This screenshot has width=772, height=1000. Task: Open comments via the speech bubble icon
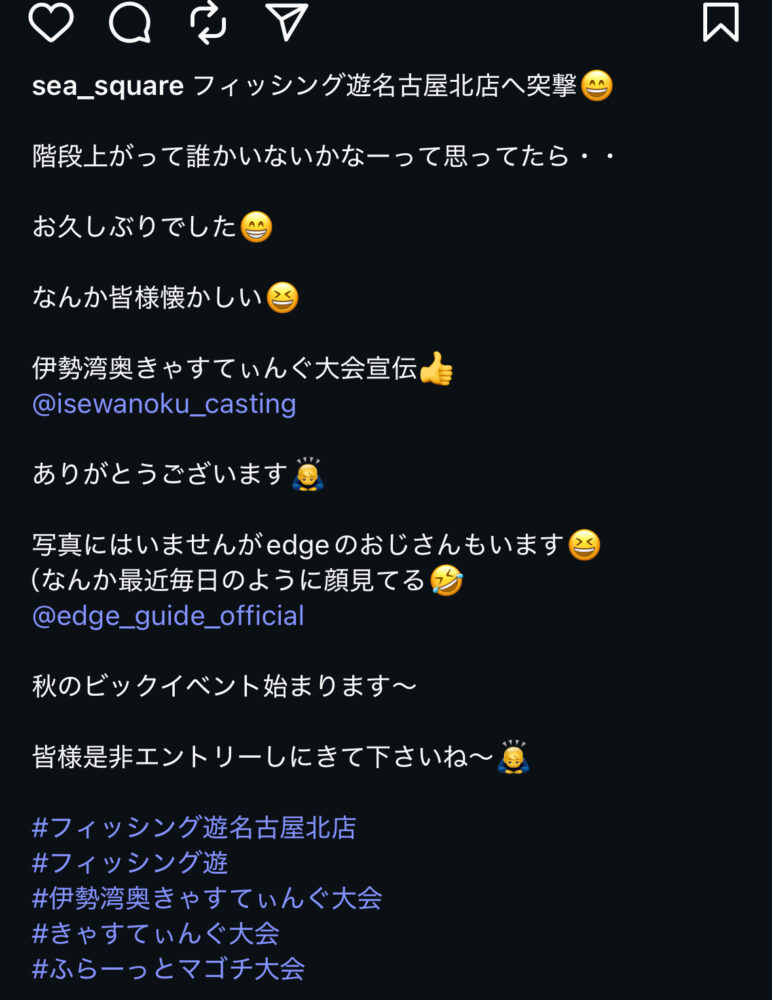tap(130, 22)
